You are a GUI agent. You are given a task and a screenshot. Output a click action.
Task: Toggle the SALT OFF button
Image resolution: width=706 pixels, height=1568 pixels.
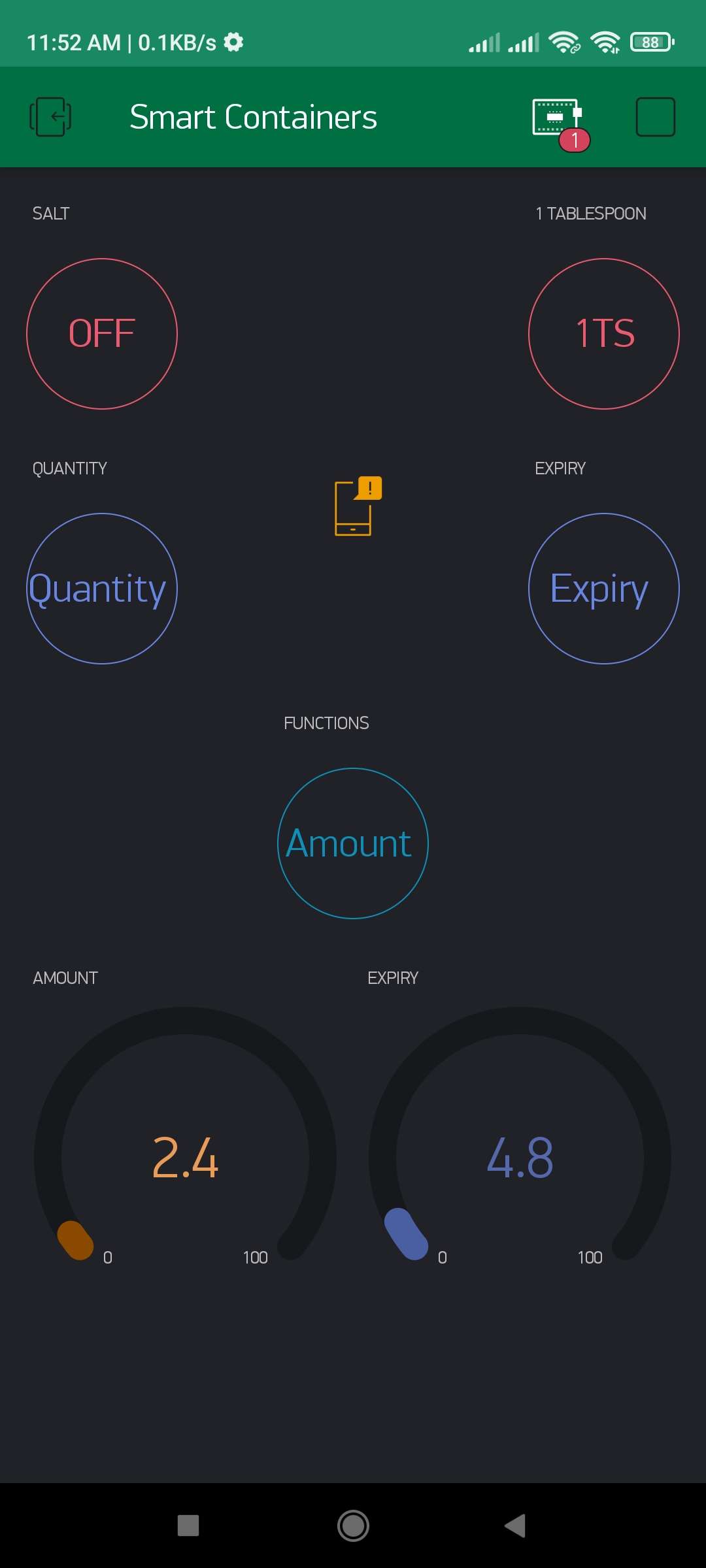(x=102, y=334)
